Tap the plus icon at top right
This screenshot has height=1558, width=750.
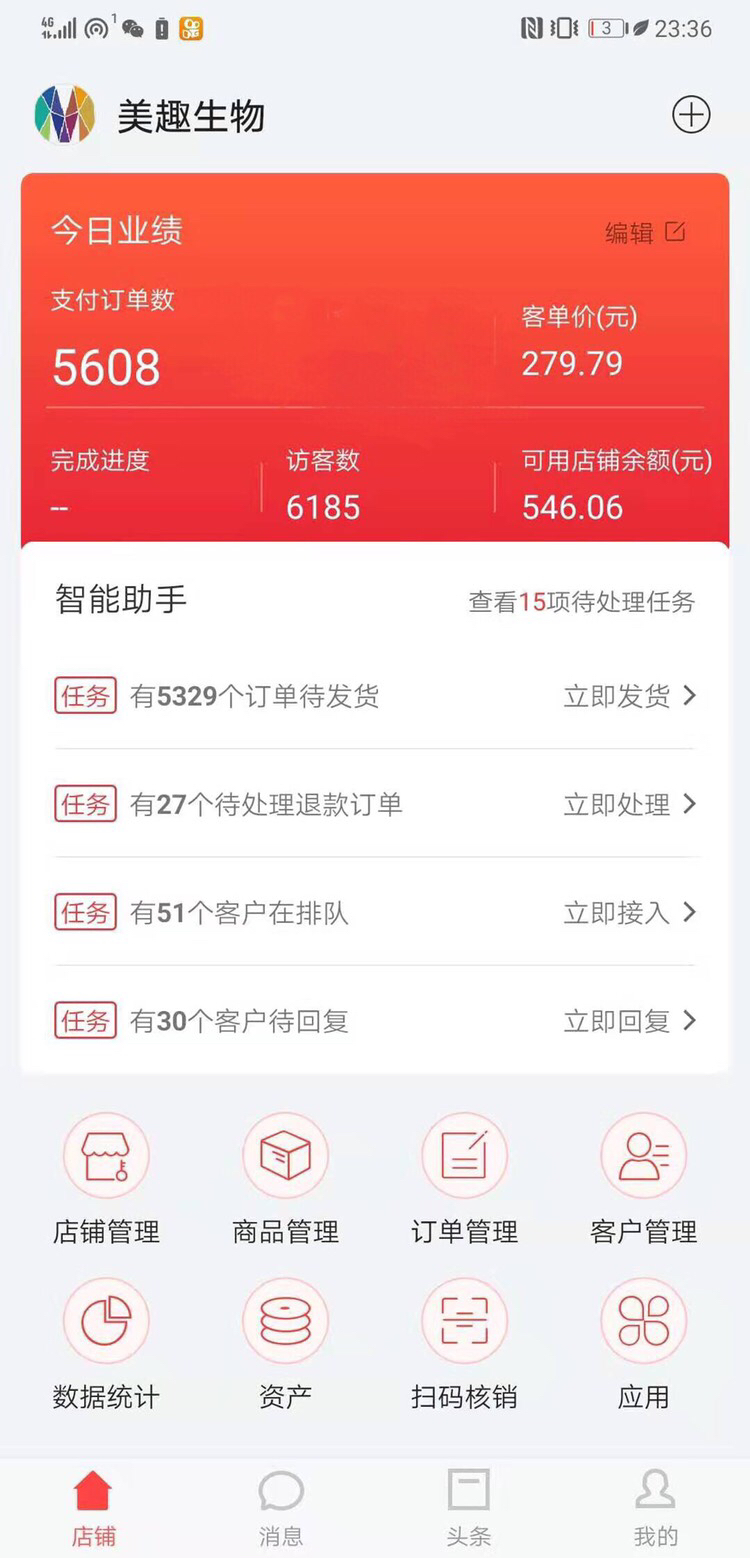[690, 115]
